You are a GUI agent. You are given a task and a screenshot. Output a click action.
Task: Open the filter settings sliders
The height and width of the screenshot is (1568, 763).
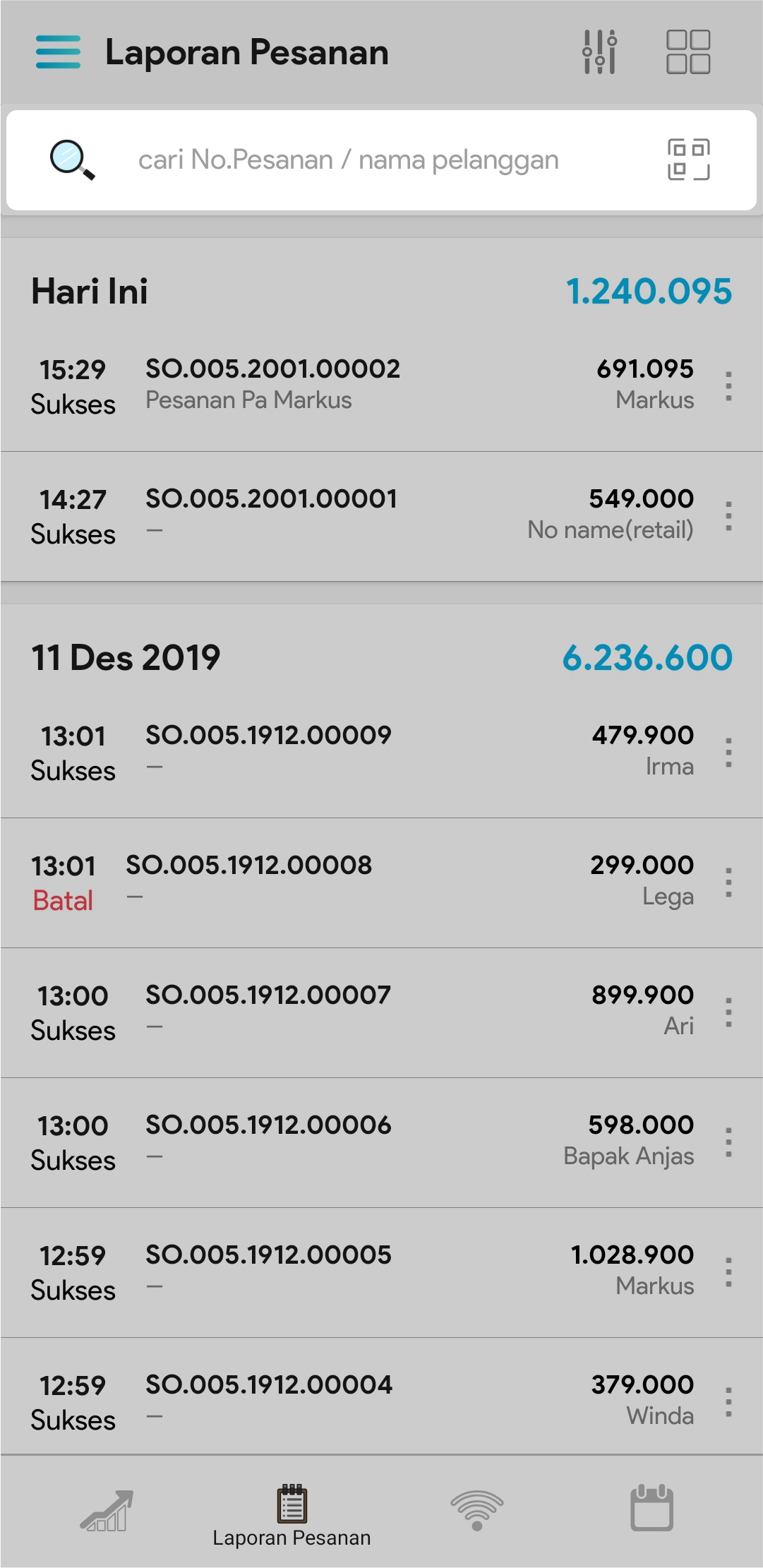point(599,52)
